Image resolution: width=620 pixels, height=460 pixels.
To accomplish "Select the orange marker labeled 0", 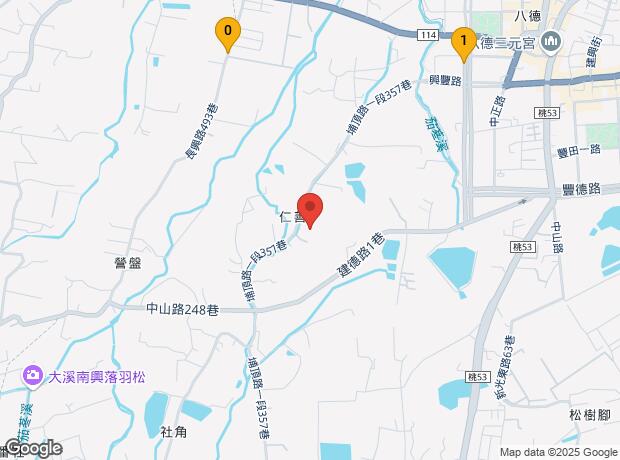I will [x=228, y=33].
